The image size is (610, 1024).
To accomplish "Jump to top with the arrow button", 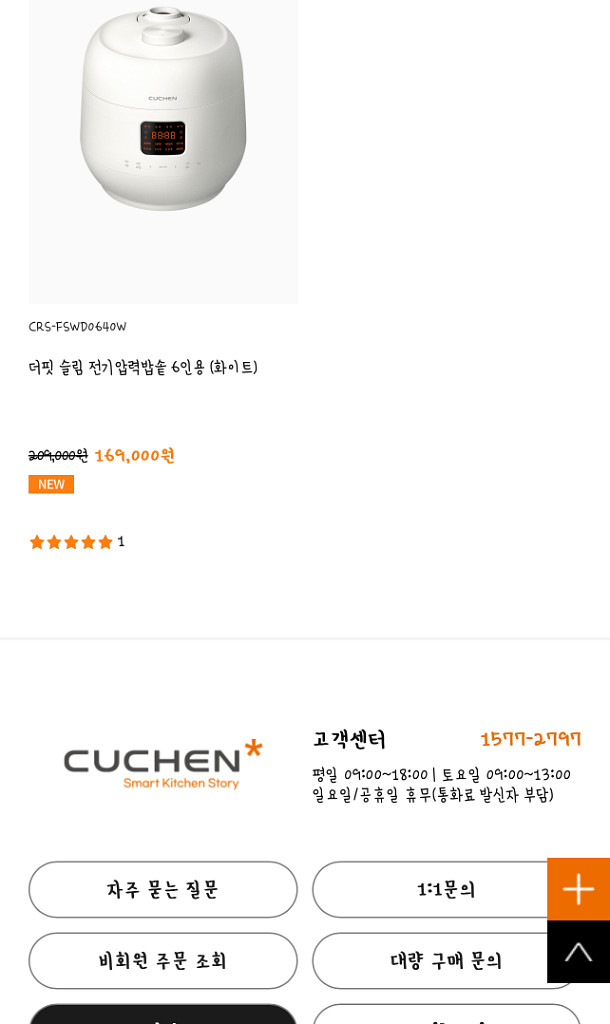I will pos(578,951).
